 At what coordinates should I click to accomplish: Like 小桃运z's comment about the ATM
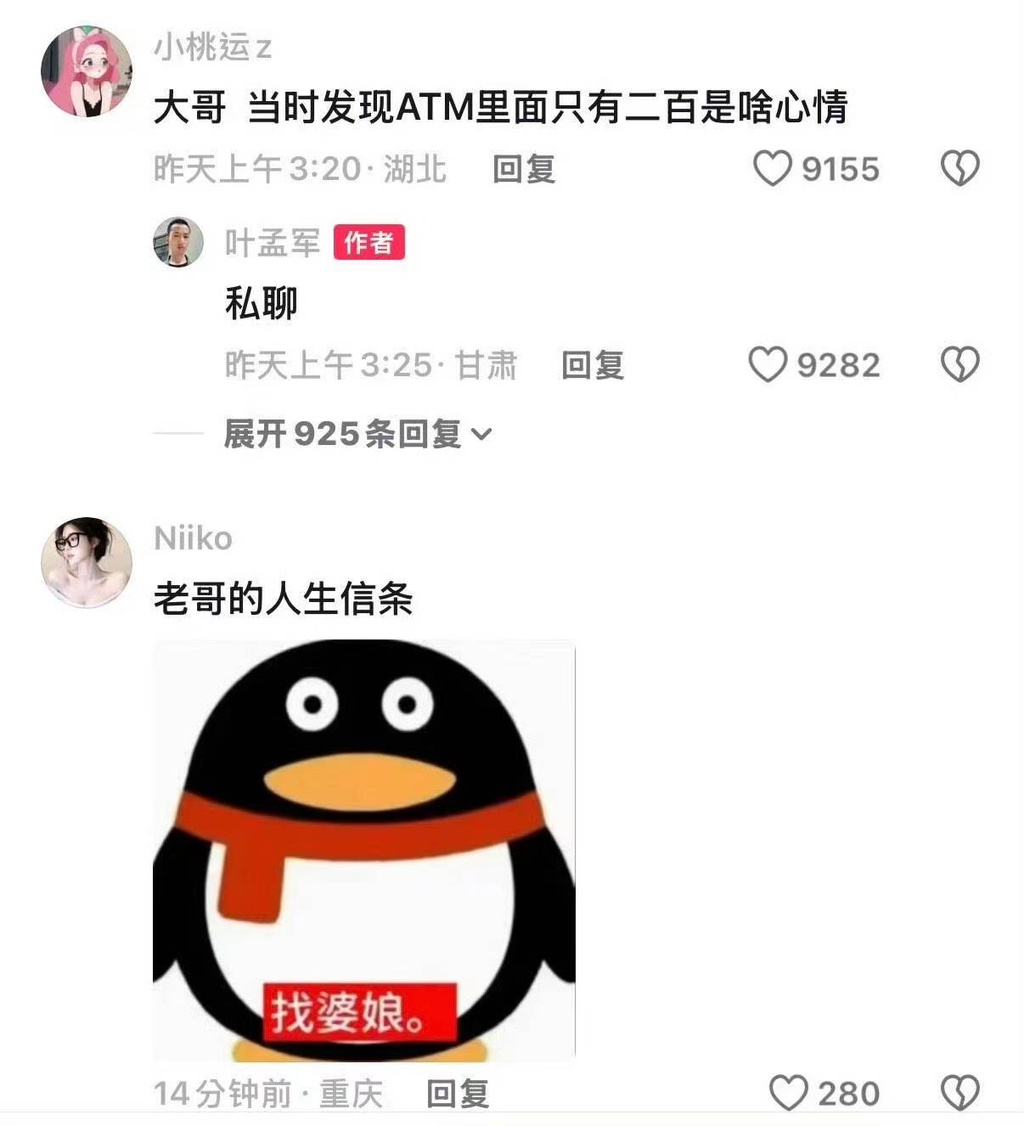(772, 169)
